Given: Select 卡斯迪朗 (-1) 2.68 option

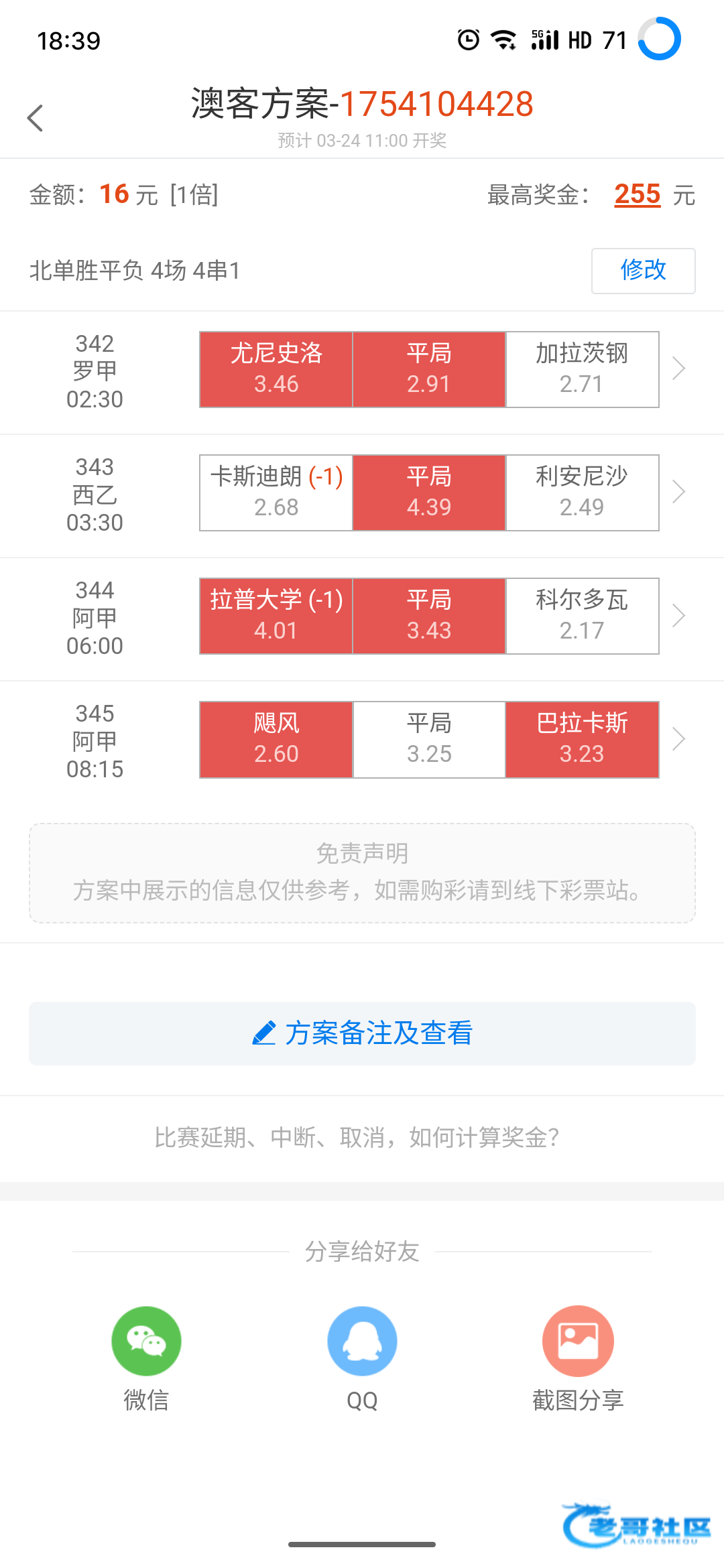Looking at the screenshot, I should tap(276, 493).
